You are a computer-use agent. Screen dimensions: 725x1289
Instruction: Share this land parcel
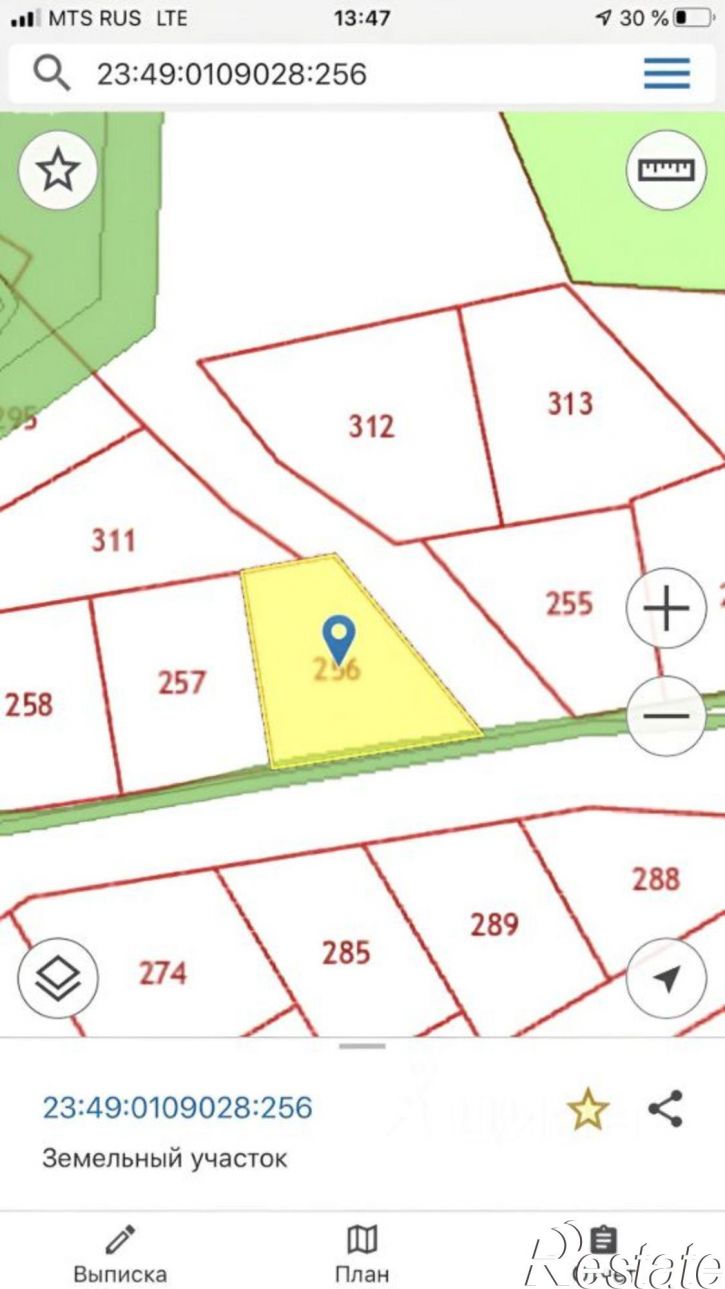click(x=665, y=1109)
